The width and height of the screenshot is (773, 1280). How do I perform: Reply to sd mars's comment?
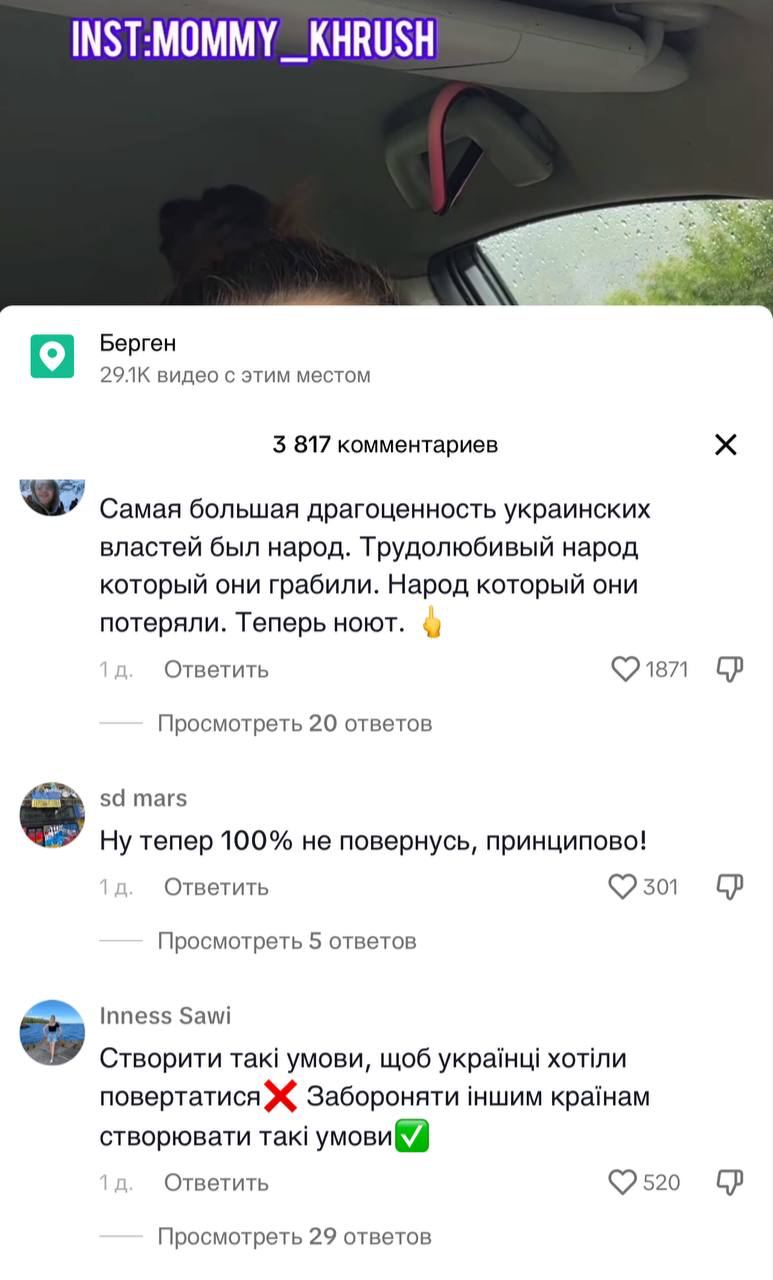click(x=216, y=887)
